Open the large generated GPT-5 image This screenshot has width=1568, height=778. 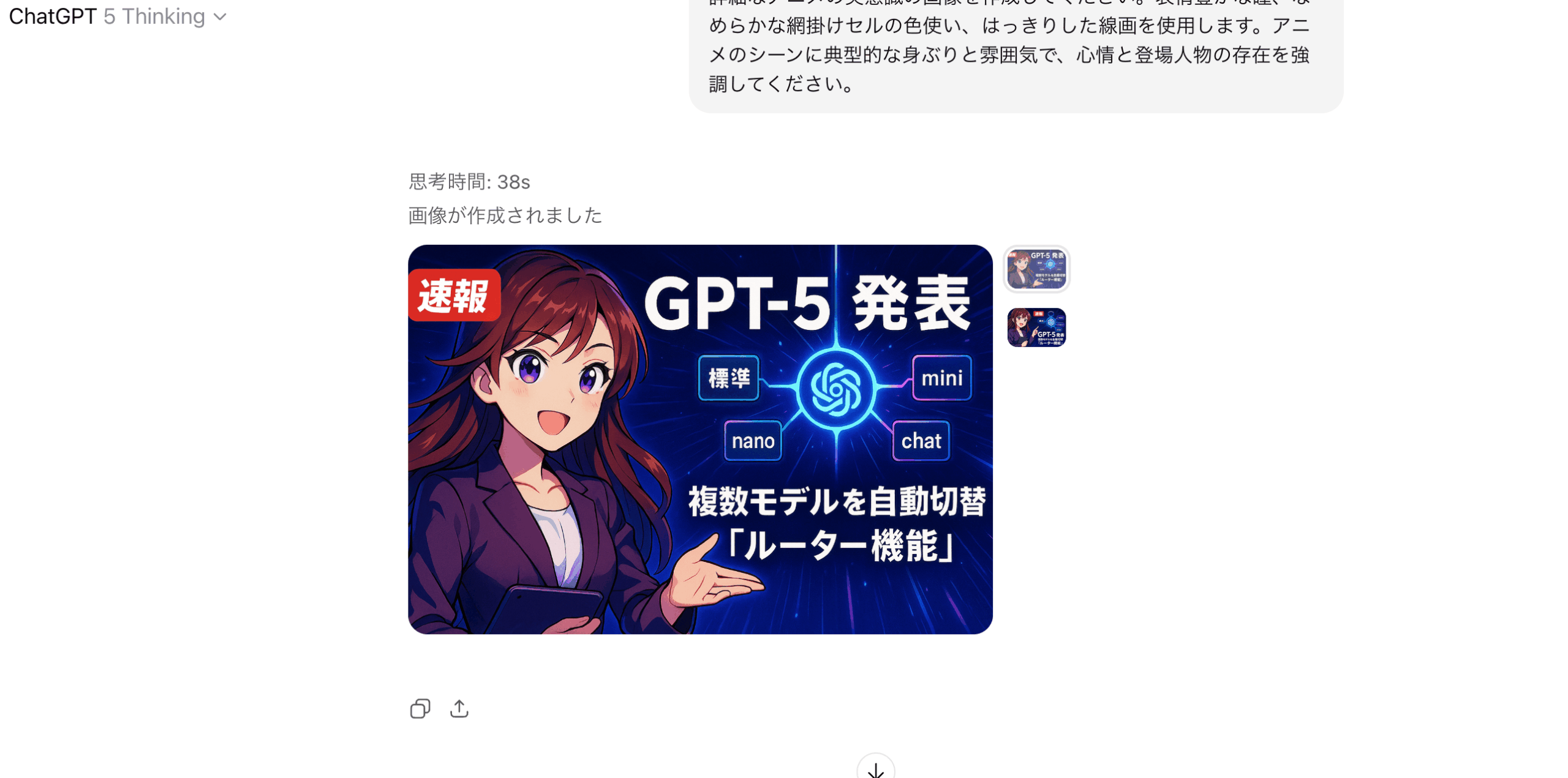[699, 439]
